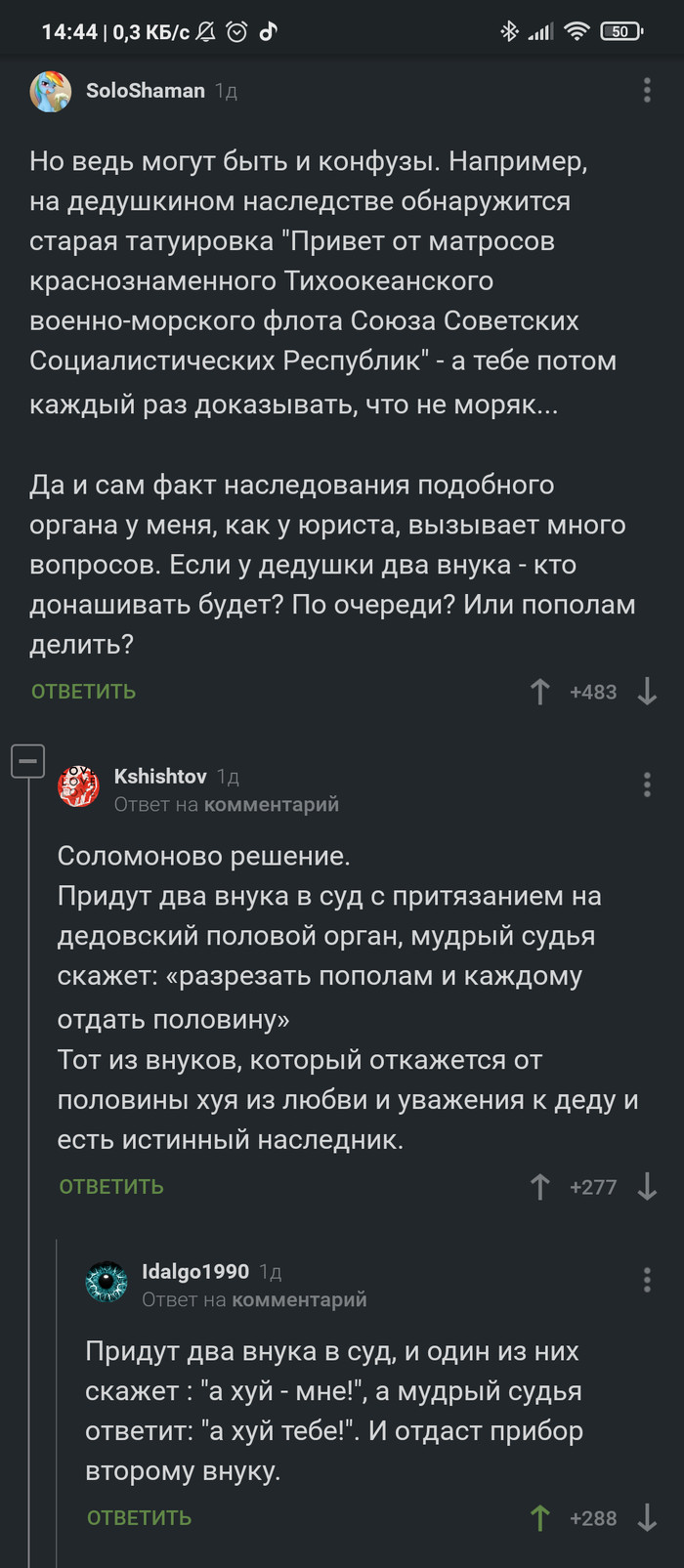Image resolution: width=684 pixels, height=1568 pixels.
Task: Open SoloShaman's profile avatar
Action: (51, 92)
